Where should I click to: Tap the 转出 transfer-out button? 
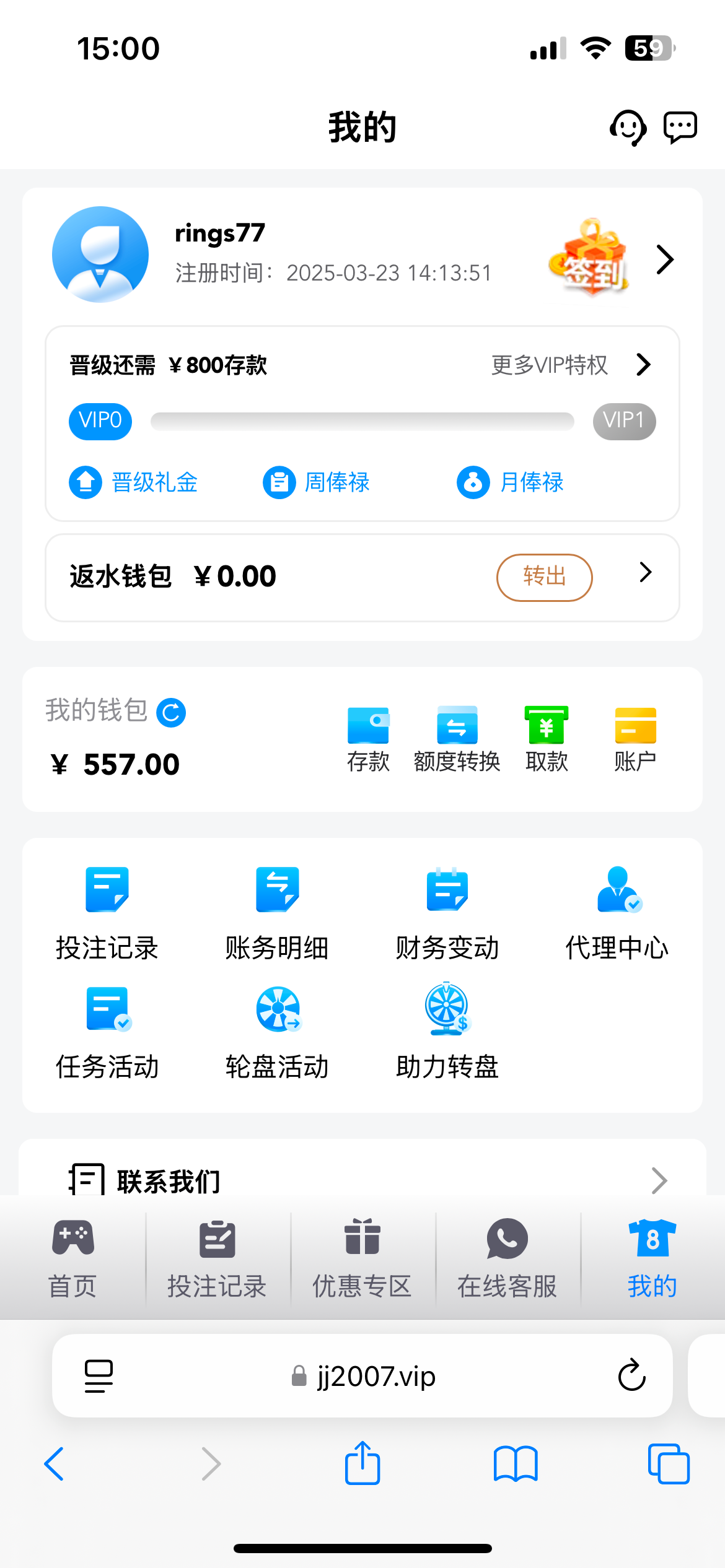click(x=544, y=577)
